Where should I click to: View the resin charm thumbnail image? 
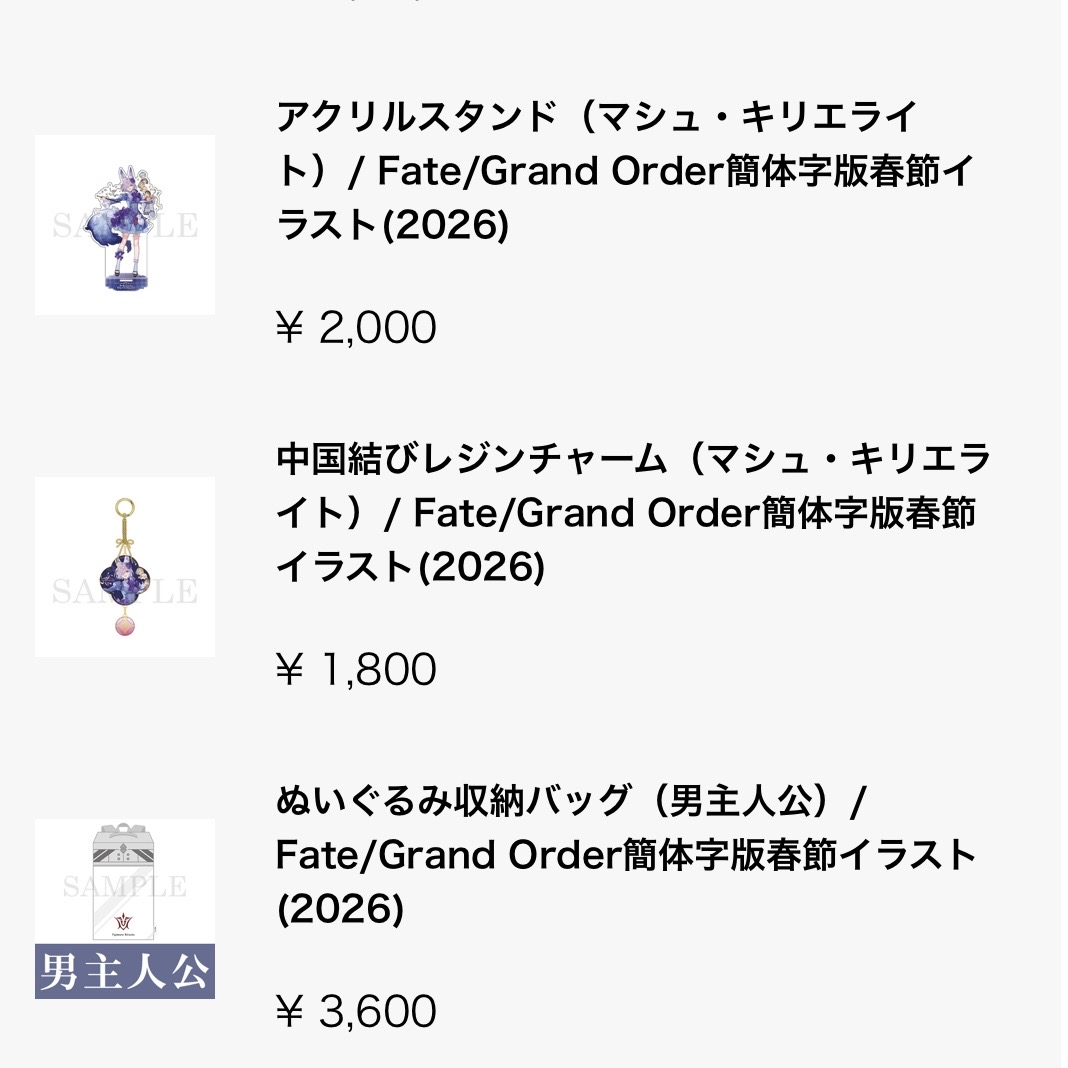(x=125, y=567)
